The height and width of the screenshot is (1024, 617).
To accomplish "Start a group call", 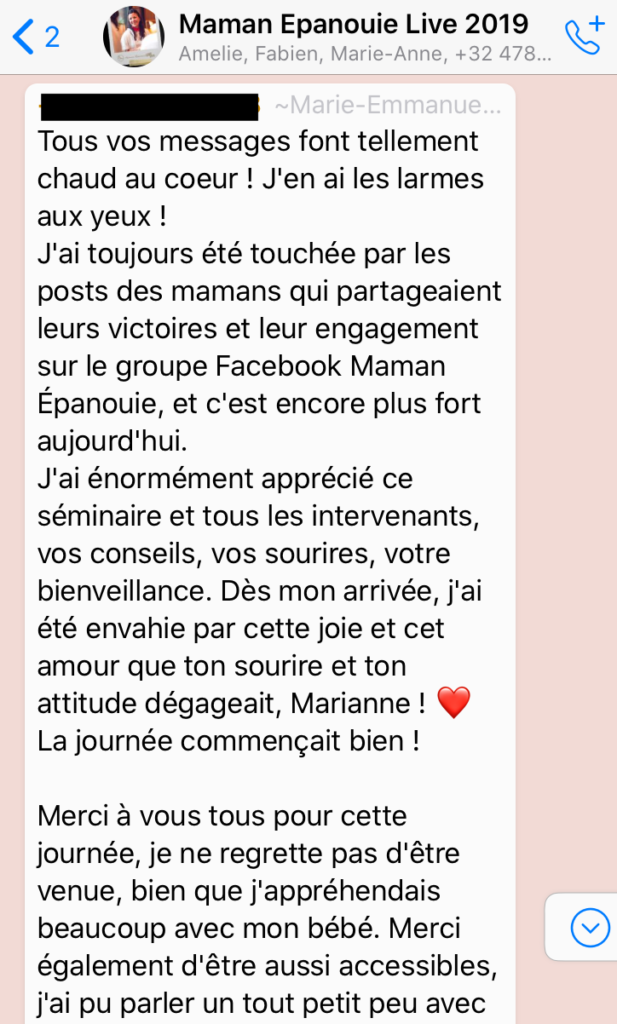I will (x=584, y=37).
